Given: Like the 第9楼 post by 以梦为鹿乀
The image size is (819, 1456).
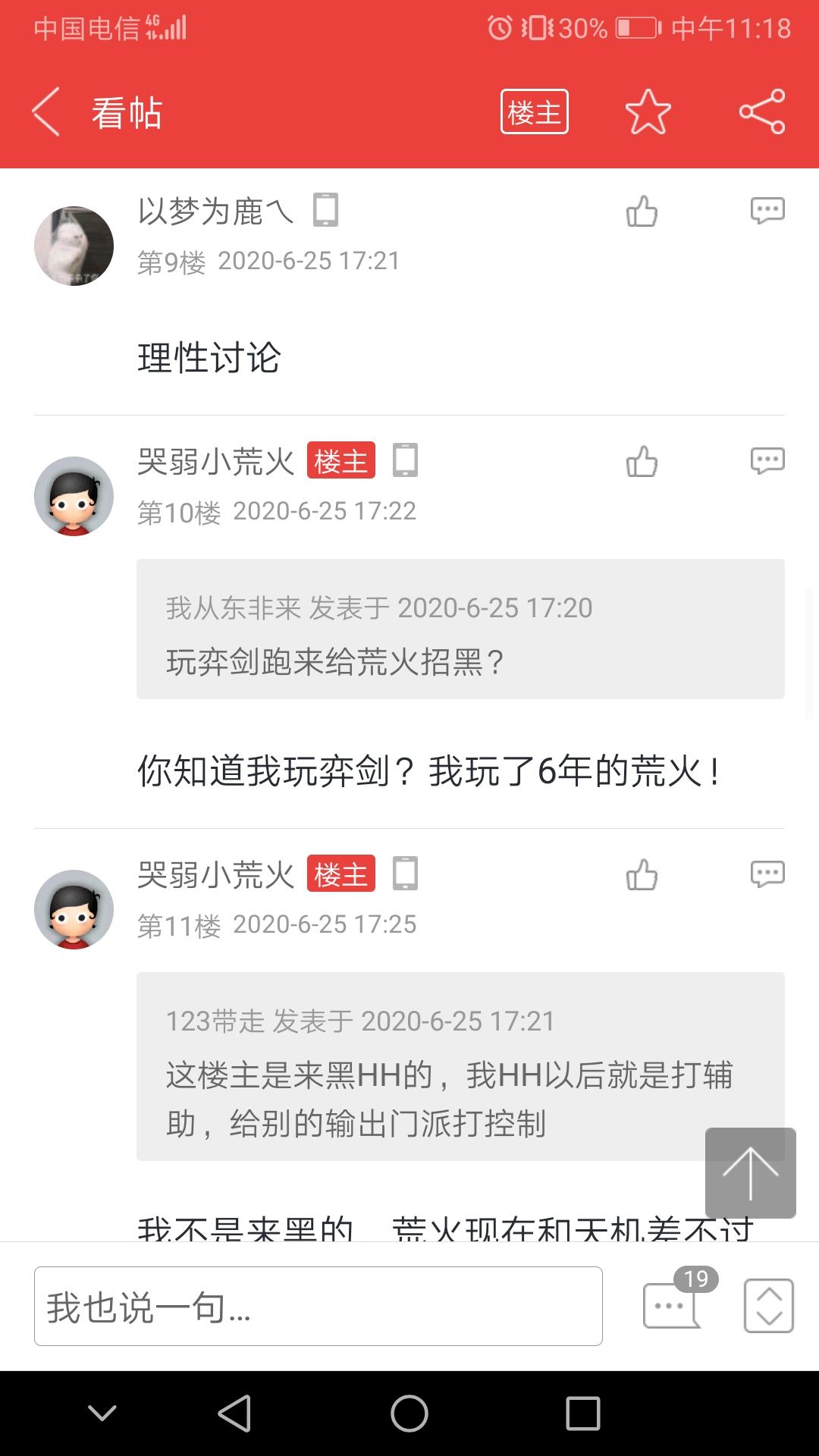Looking at the screenshot, I should tap(642, 212).
